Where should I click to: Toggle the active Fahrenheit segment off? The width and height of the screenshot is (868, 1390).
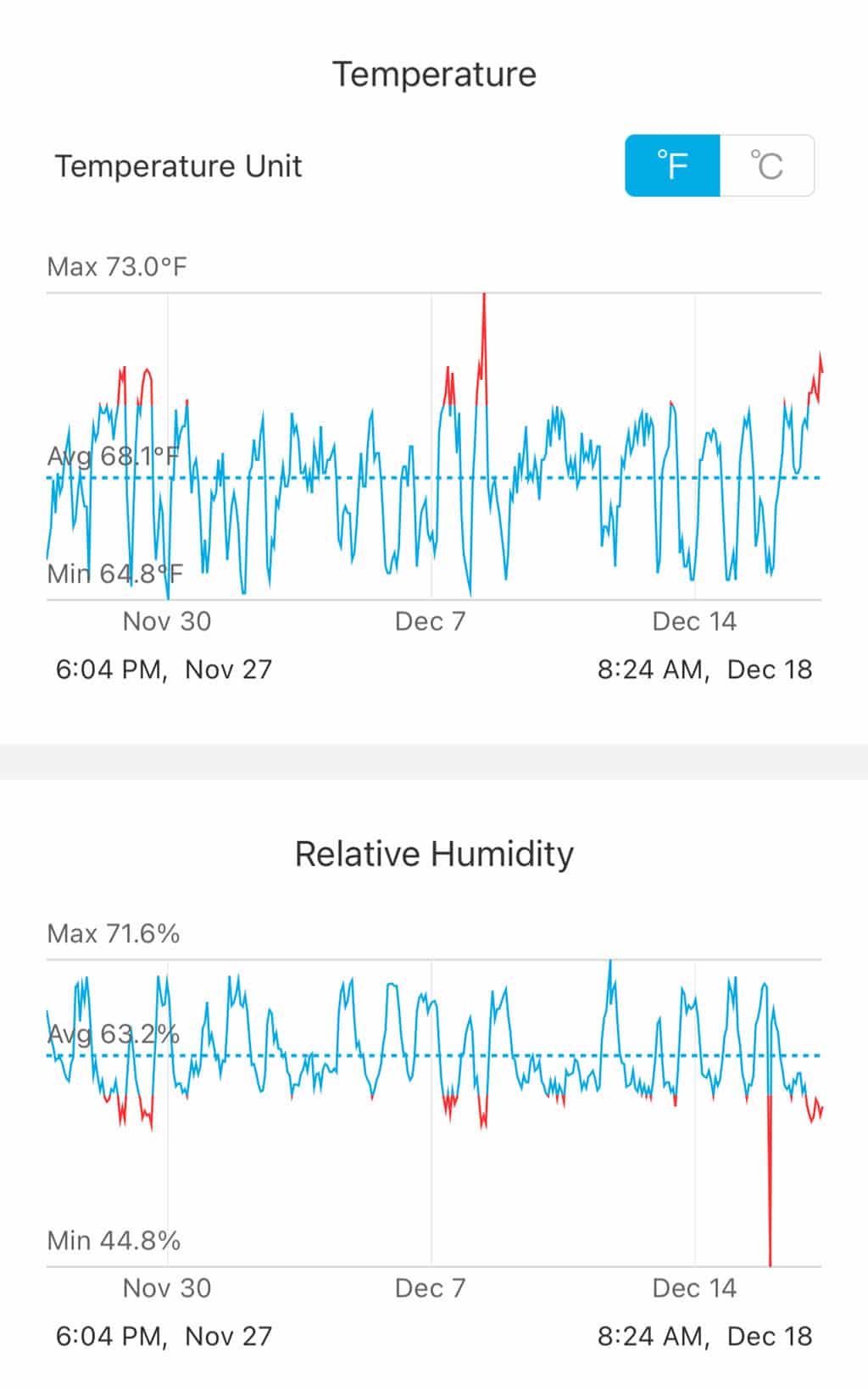(670, 165)
